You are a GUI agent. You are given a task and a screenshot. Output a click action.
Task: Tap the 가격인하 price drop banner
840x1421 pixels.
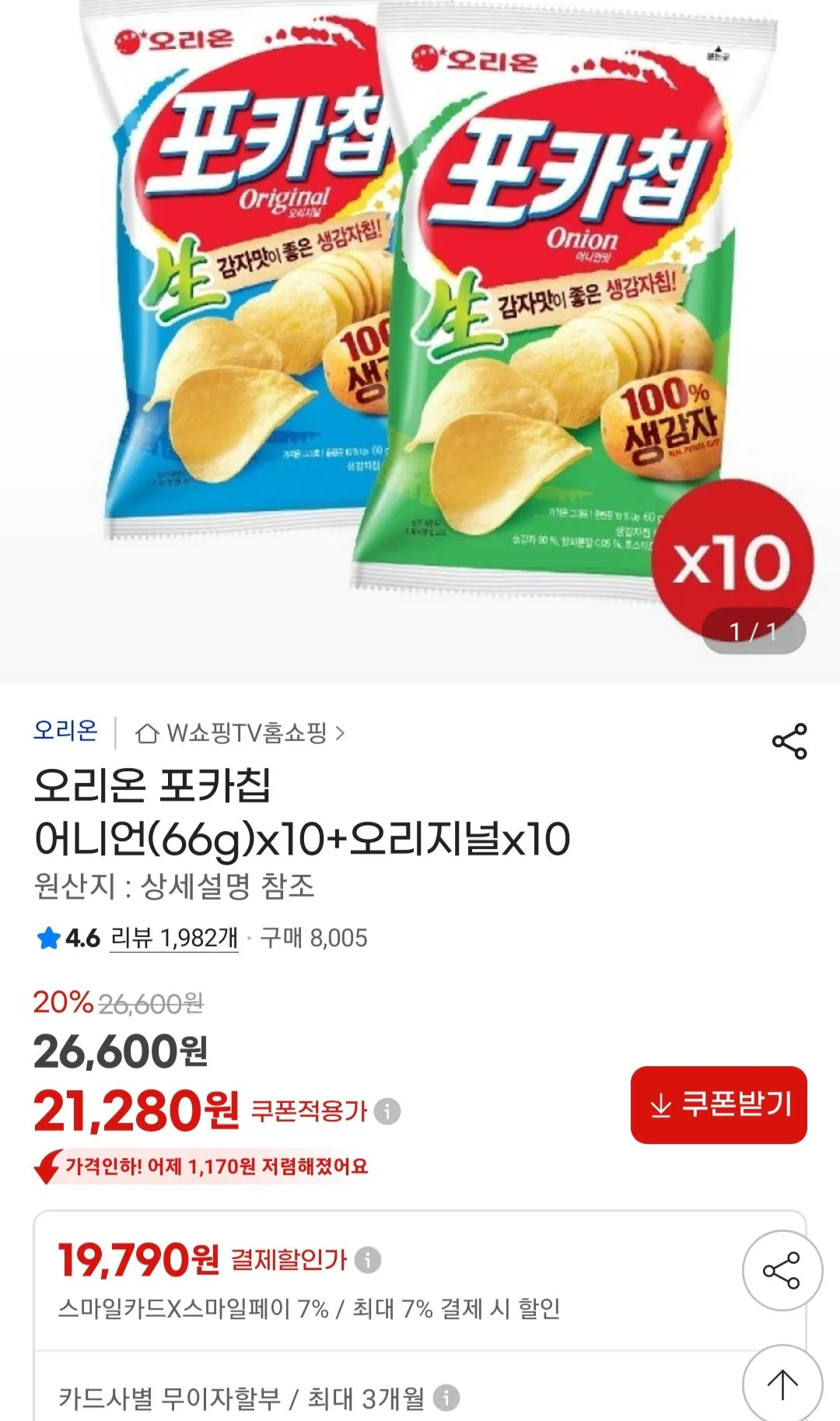point(218,1168)
